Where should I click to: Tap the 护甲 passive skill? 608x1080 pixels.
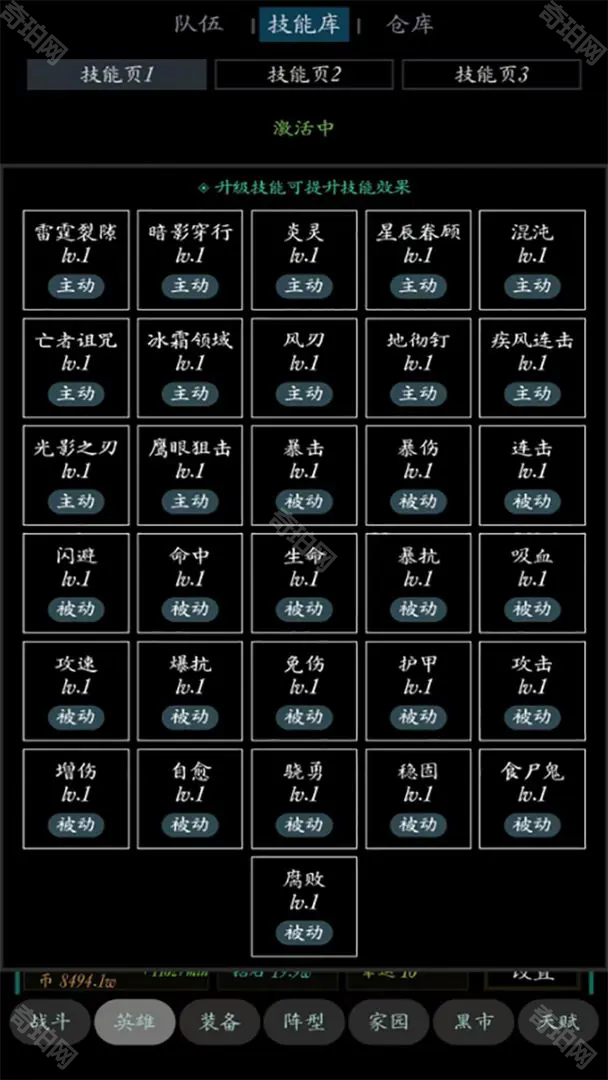[418, 691]
